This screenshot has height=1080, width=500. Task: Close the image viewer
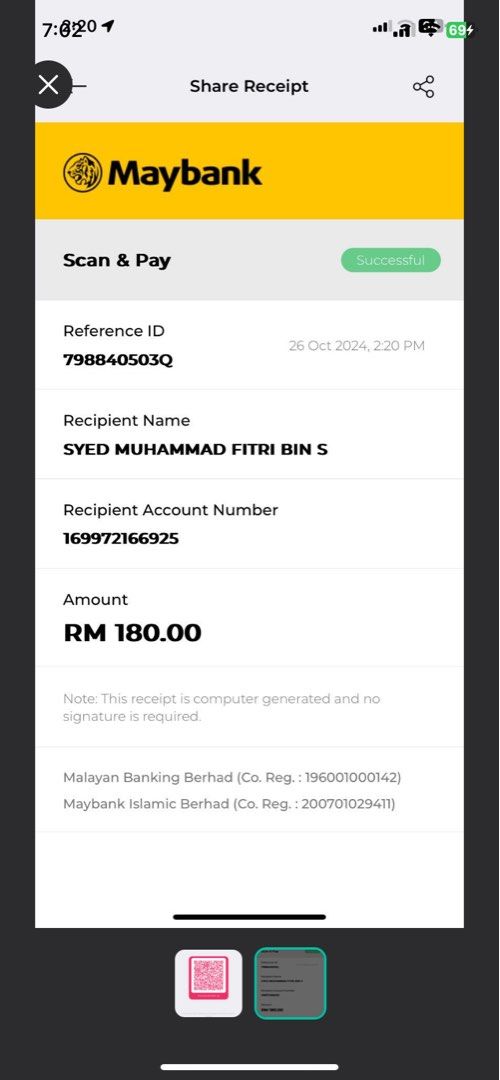48,85
